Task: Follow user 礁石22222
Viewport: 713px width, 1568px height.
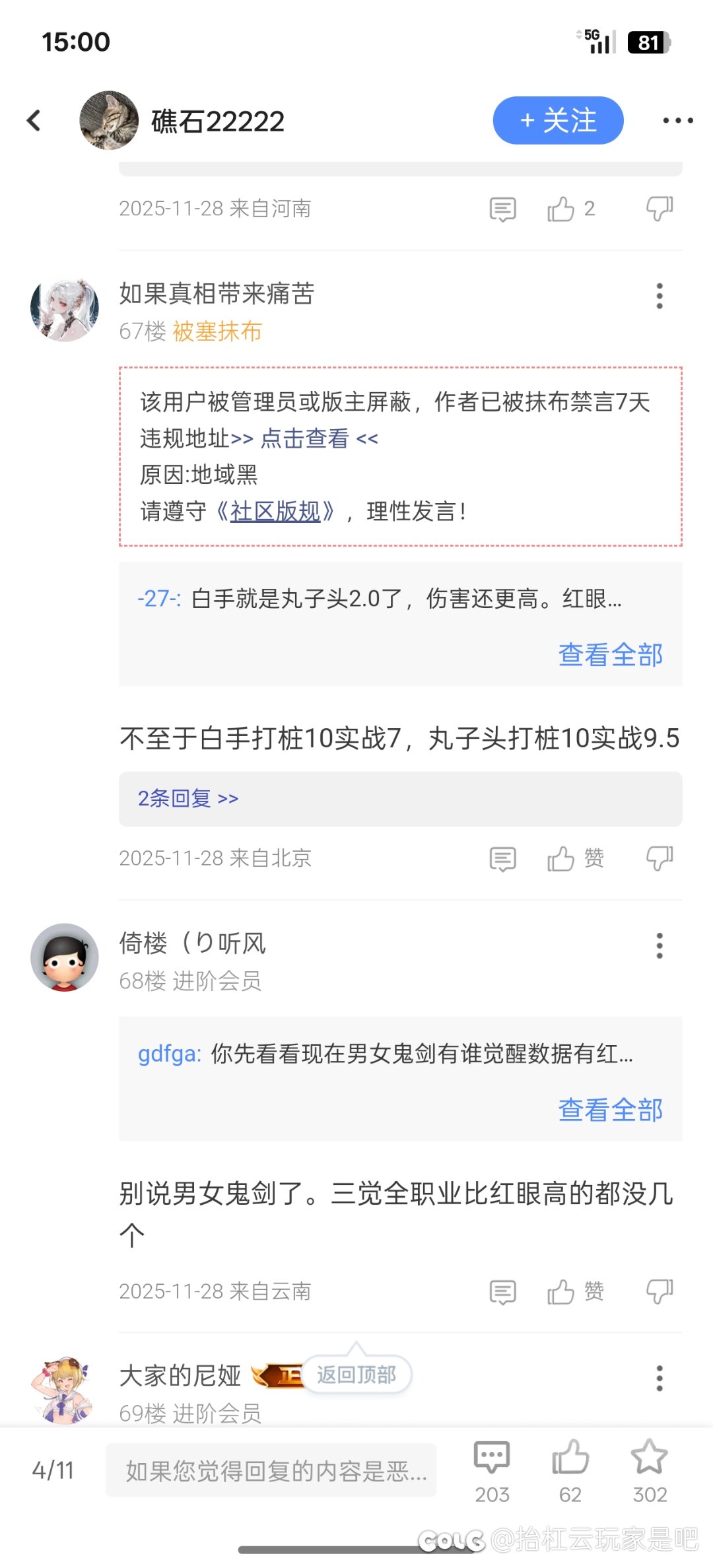Action: coord(558,120)
